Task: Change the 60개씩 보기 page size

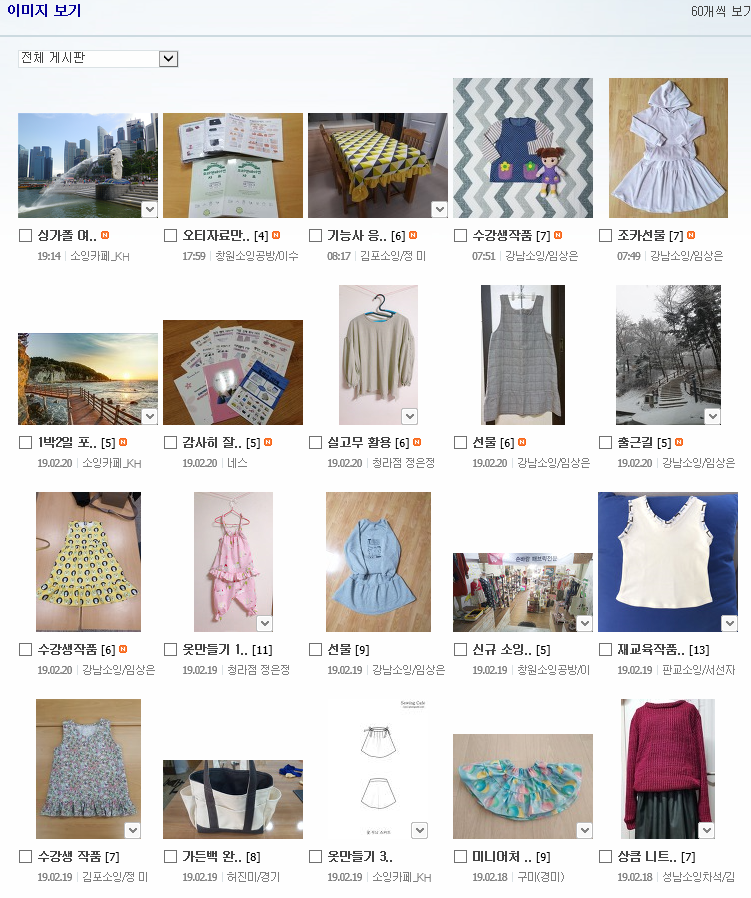Action: pyautogui.click(x=720, y=11)
